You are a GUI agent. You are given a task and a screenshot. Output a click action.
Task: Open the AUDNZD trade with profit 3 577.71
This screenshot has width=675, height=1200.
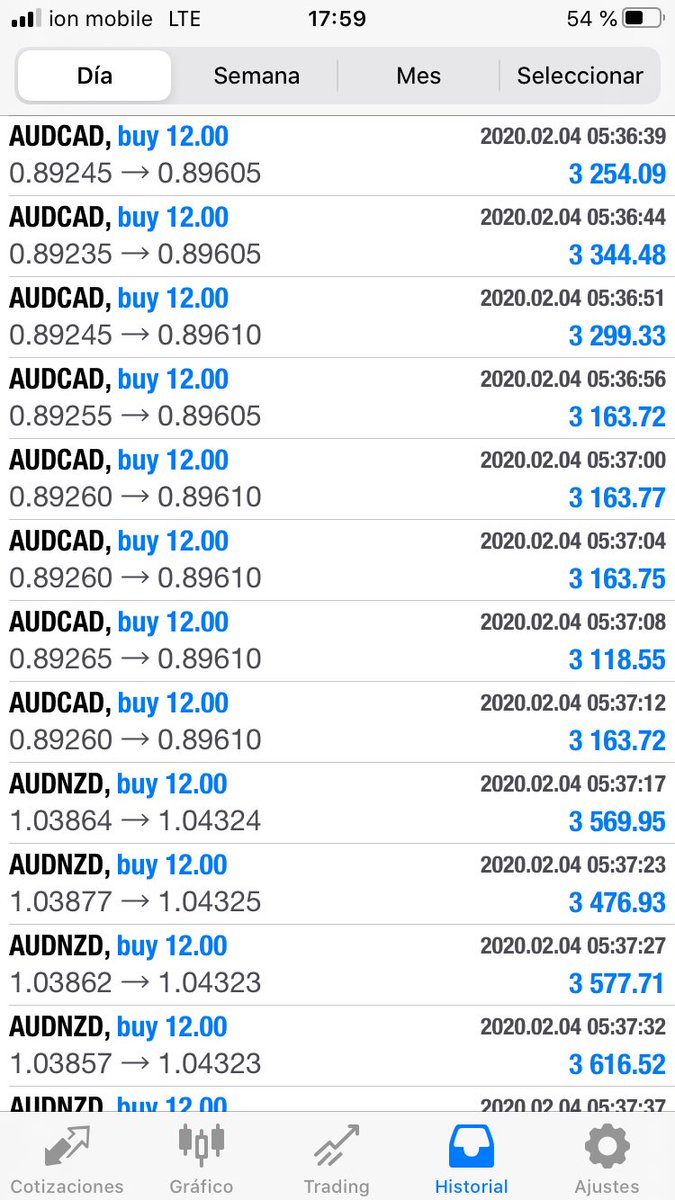337,965
